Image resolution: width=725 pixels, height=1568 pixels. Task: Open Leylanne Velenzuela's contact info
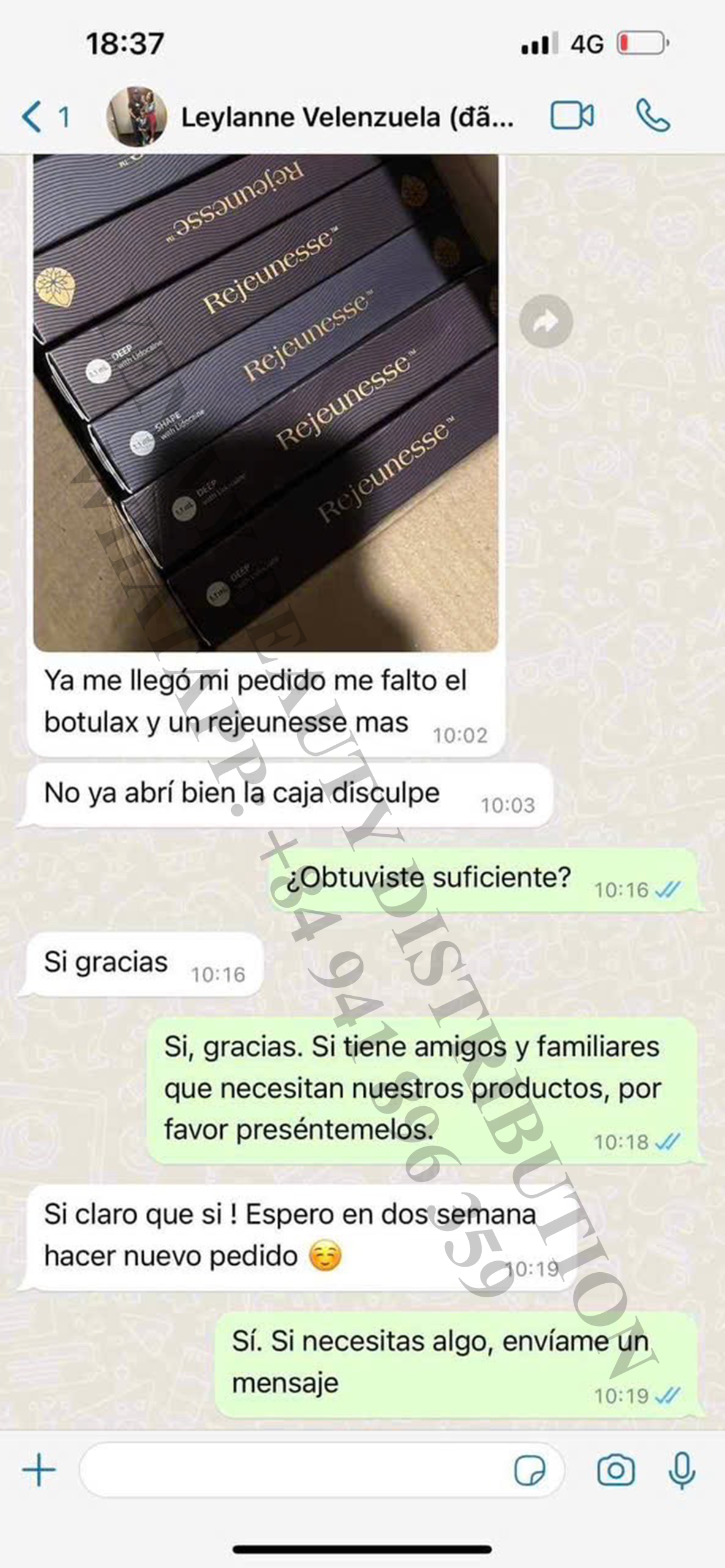pyautogui.click(x=346, y=118)
